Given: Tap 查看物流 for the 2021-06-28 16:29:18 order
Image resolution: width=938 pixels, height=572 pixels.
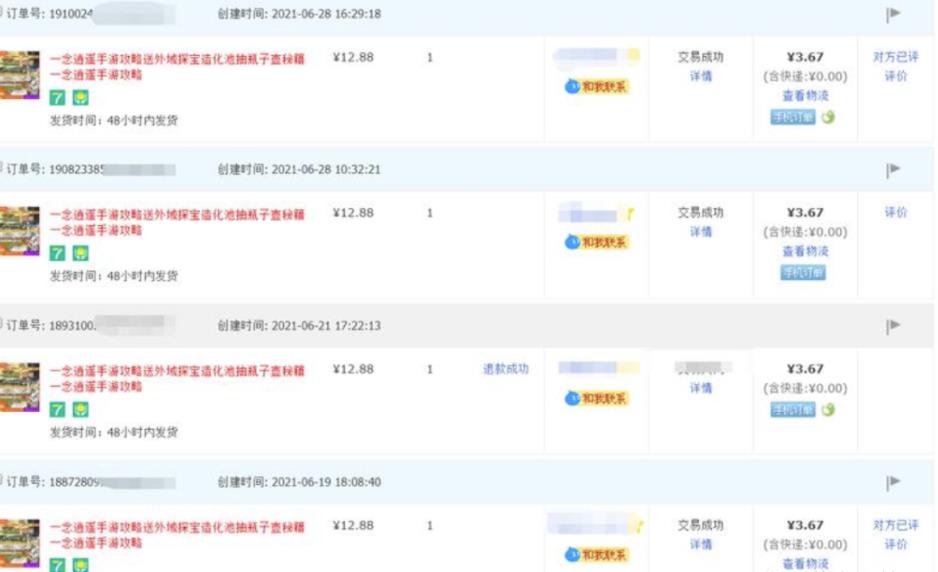Looking at the screenshot, I should (805, 95).
